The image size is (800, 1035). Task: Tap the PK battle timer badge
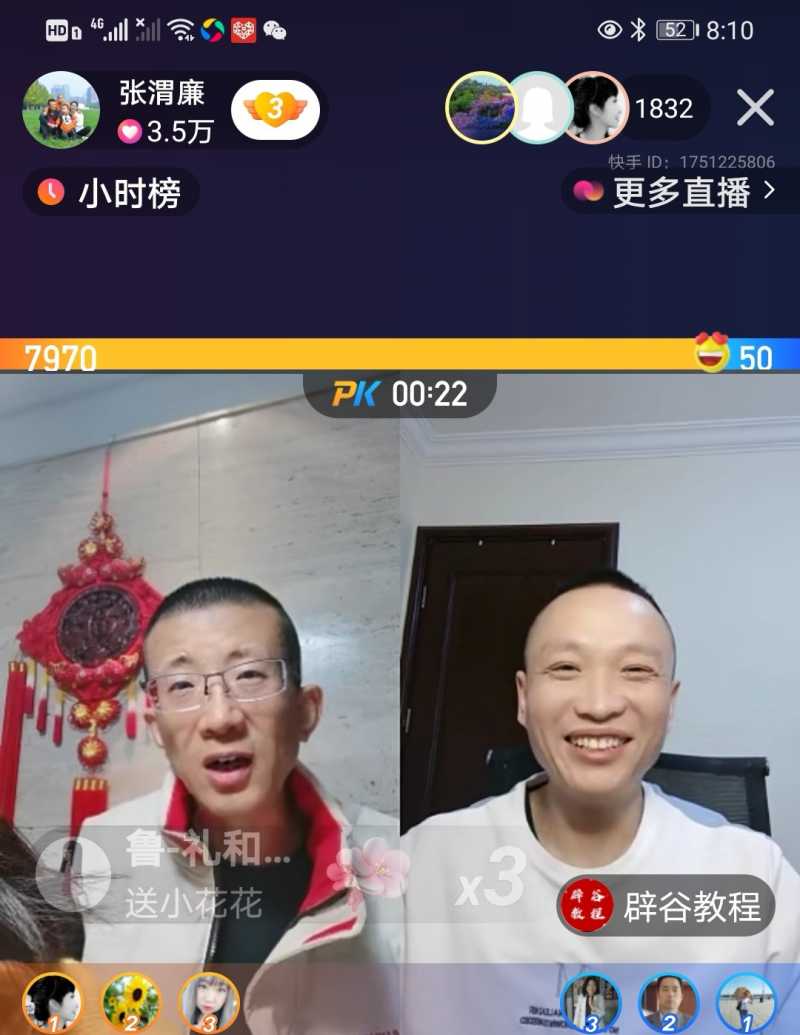click(x=400, y=395)
